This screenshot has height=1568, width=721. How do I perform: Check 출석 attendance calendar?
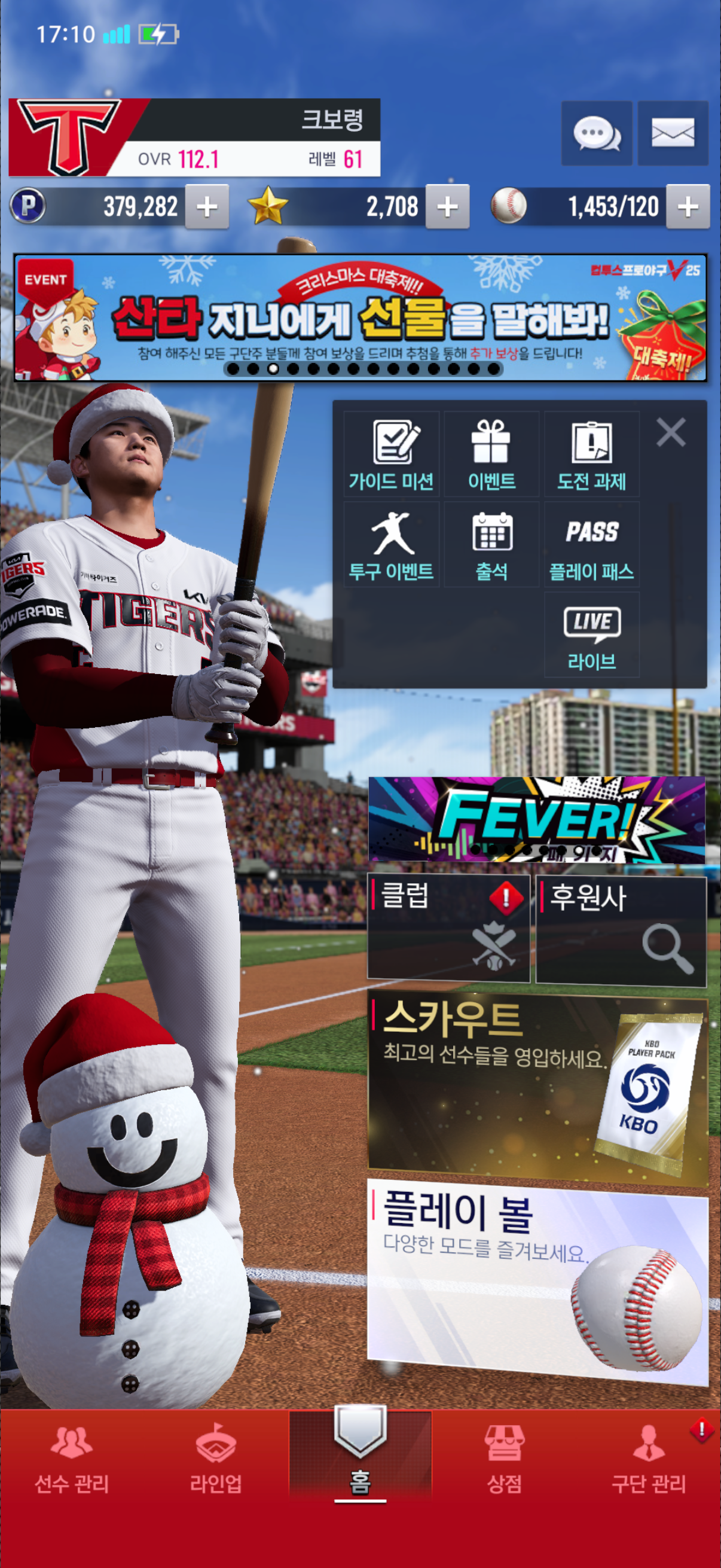click(x=491, y=545)
